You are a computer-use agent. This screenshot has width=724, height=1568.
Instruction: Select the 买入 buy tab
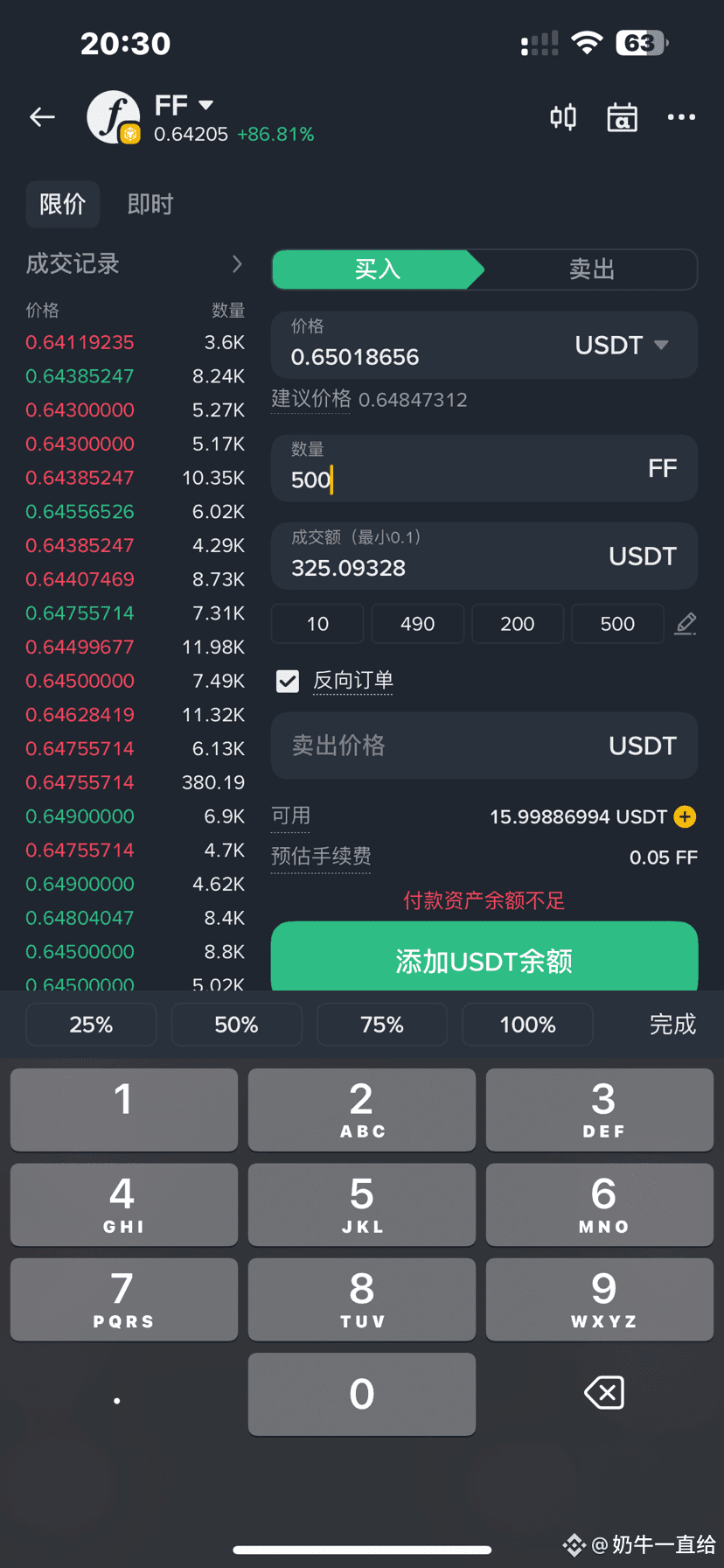point(377,269)
